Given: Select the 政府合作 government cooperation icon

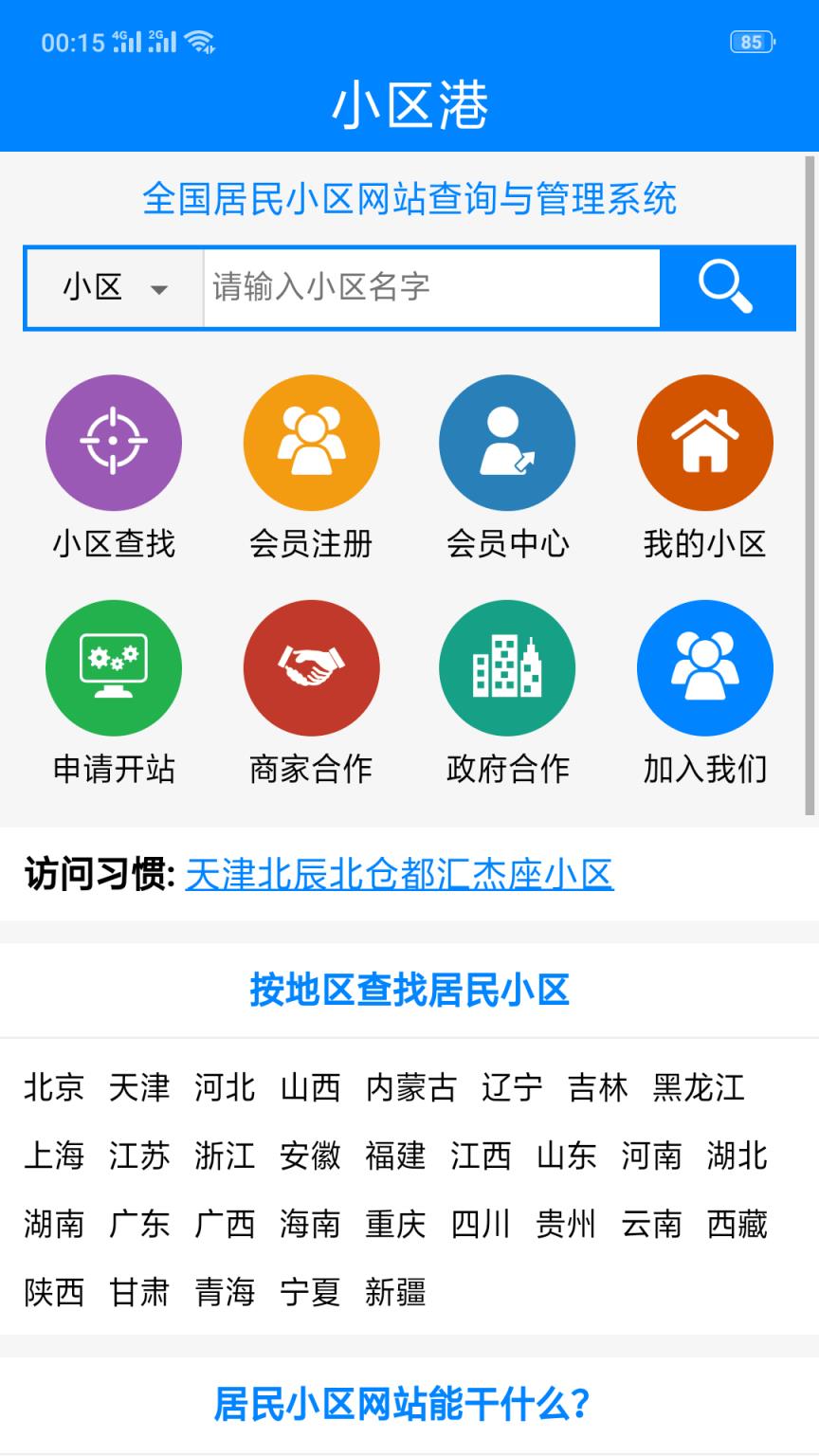Looking at the screenshot, I should click(508, 667).
